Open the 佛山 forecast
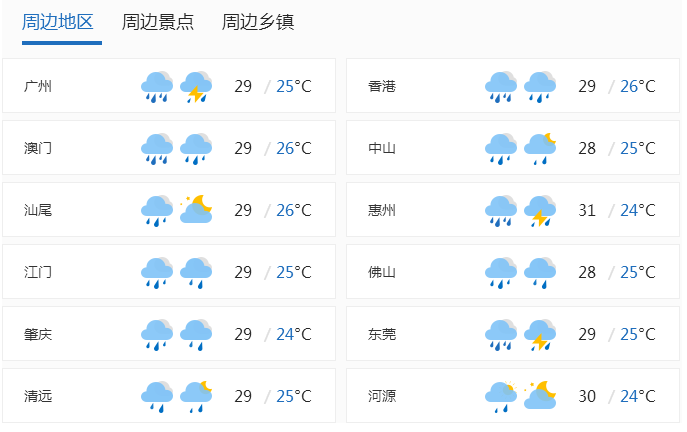 (x=382, y=272)
